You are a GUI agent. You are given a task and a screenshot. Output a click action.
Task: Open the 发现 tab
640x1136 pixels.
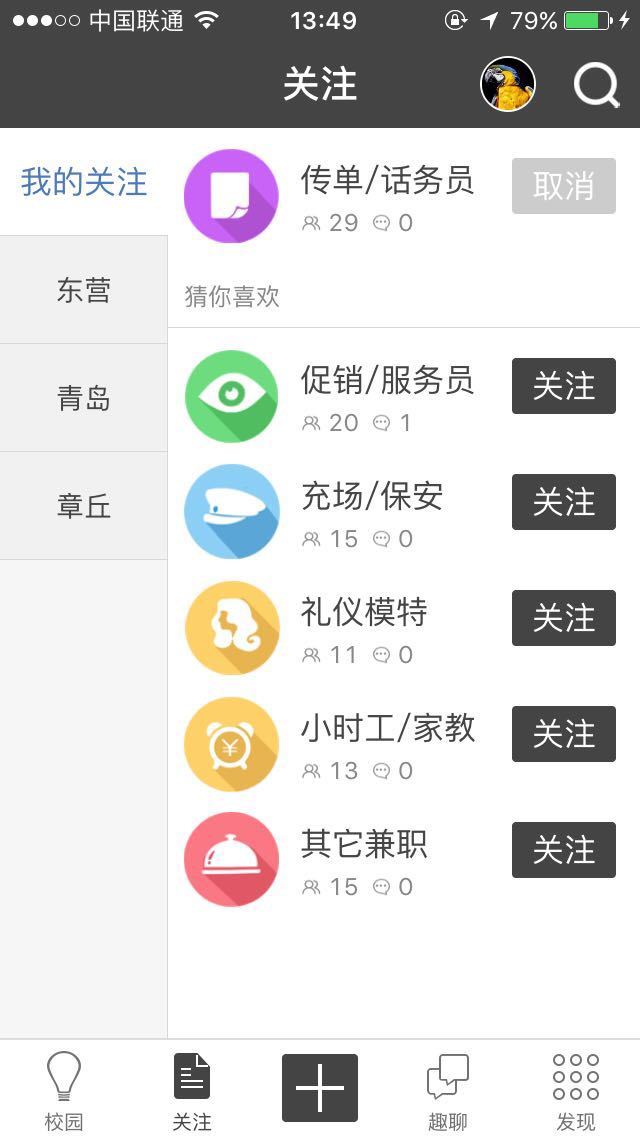click(576, 1091)
